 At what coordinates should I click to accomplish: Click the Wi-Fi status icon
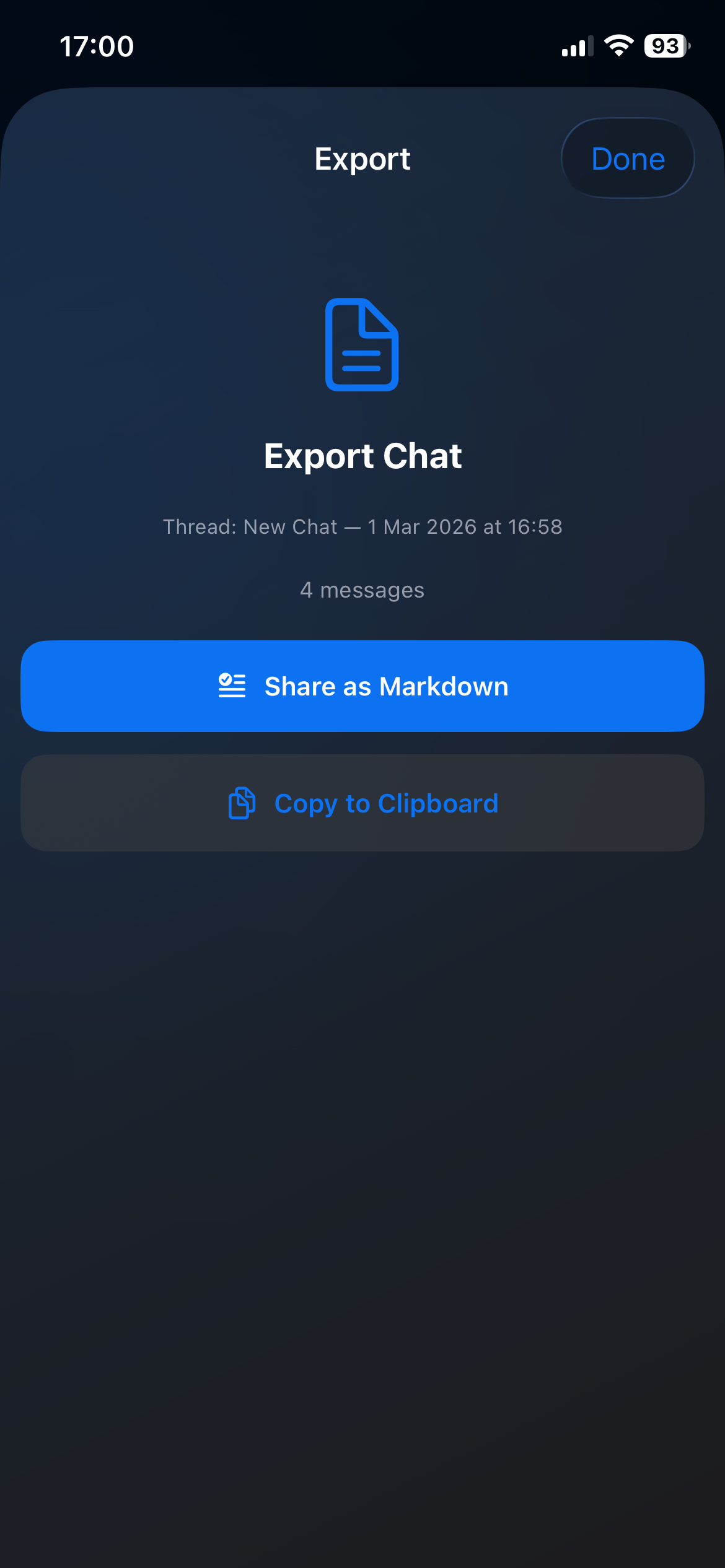point(619,46)
